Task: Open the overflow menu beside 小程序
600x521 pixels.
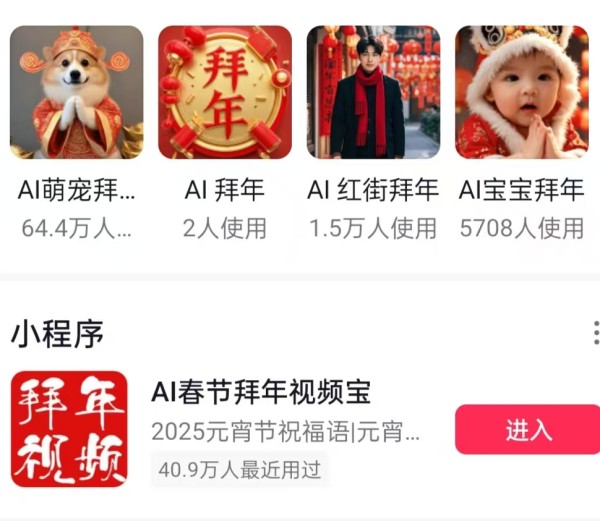Action: [x=595, y=333]
